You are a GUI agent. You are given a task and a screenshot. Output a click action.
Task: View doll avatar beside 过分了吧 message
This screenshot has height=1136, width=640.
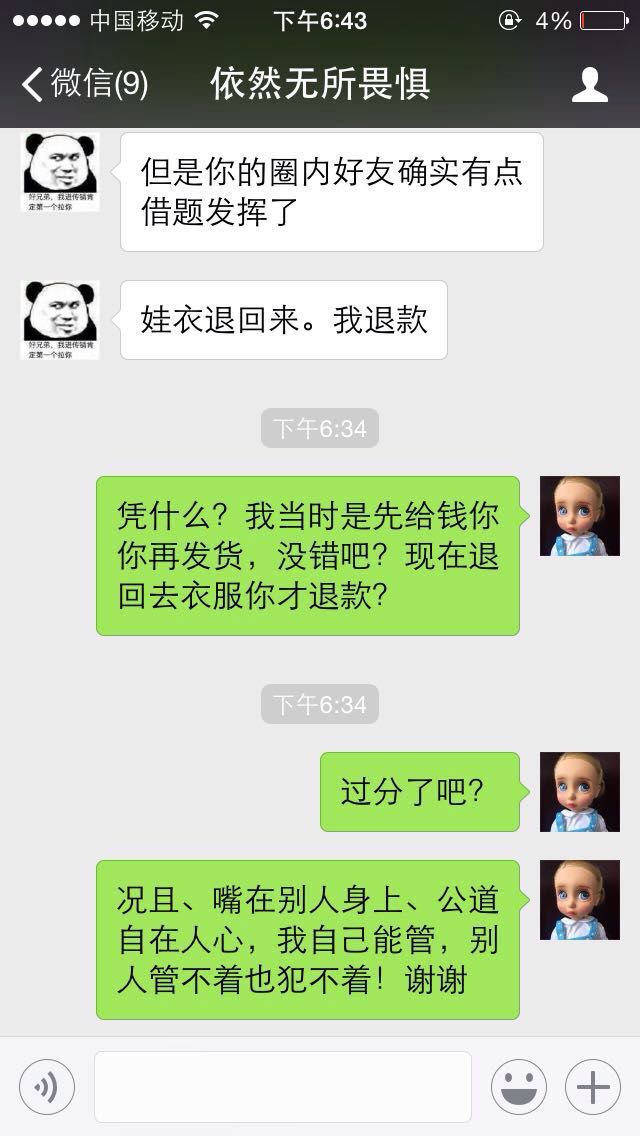tap(580, 792)
